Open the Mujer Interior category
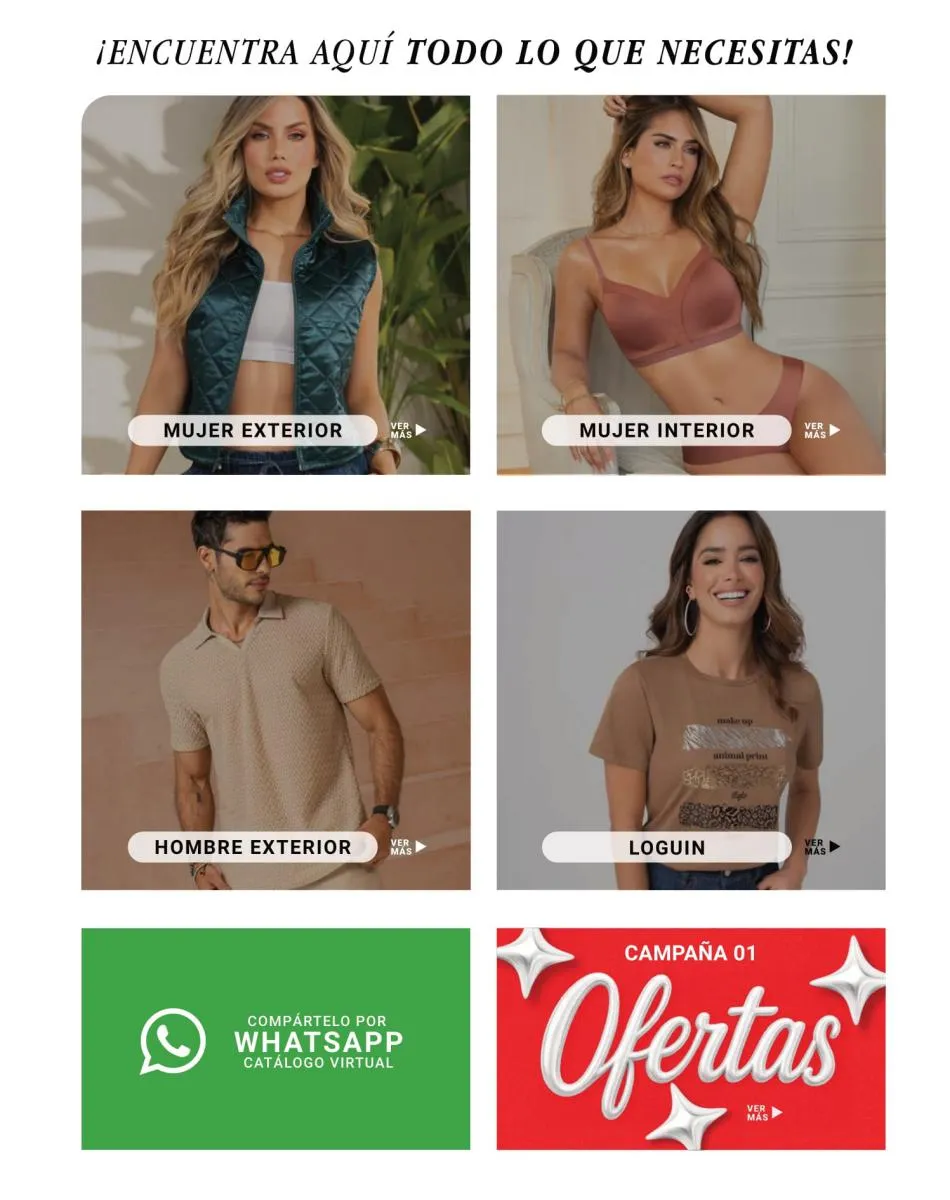Screen dimensions: 950x1200 (667, 431)
